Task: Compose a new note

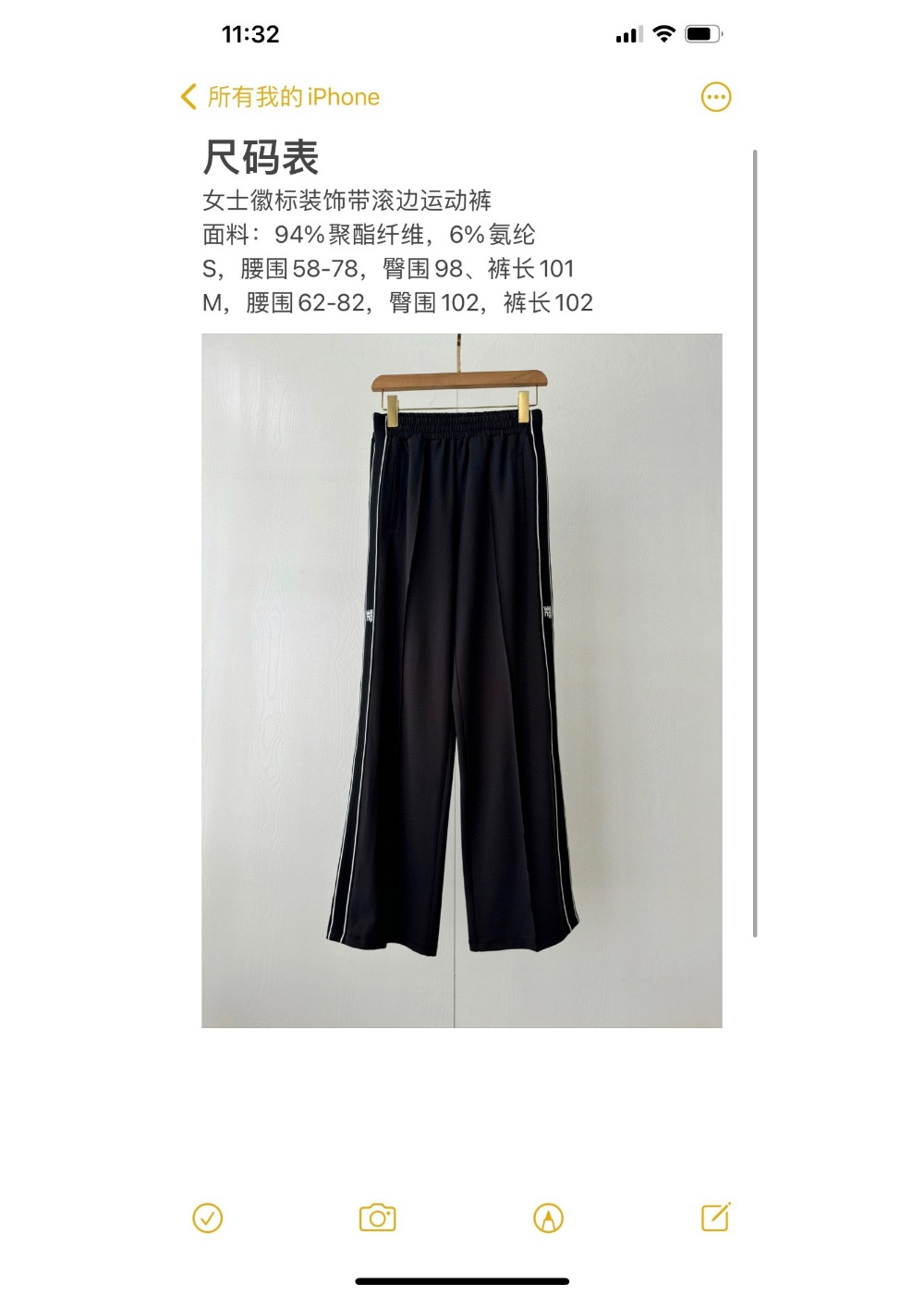Action: pyautogui.click(x=716, y=1217)
